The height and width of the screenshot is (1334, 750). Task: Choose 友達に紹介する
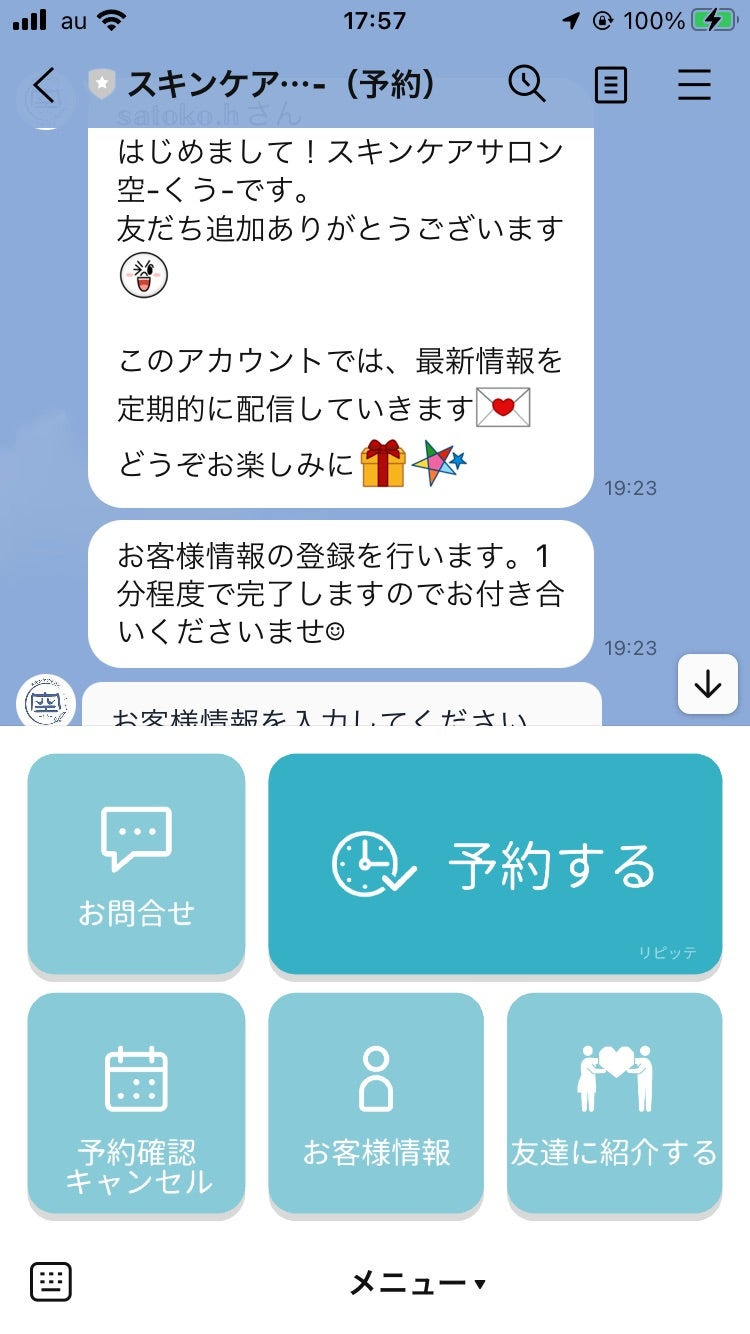(x=614, y=1103)
